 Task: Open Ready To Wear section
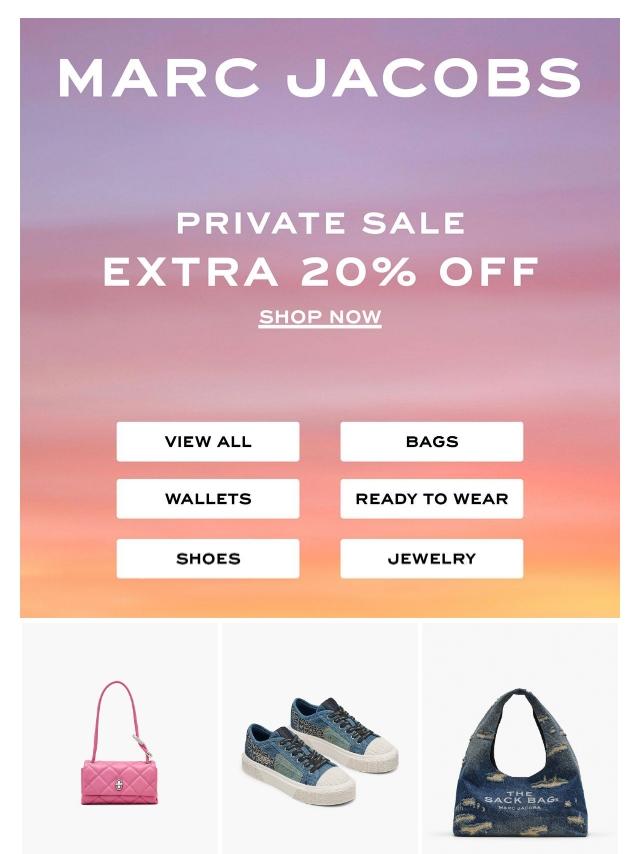[431, 498]
